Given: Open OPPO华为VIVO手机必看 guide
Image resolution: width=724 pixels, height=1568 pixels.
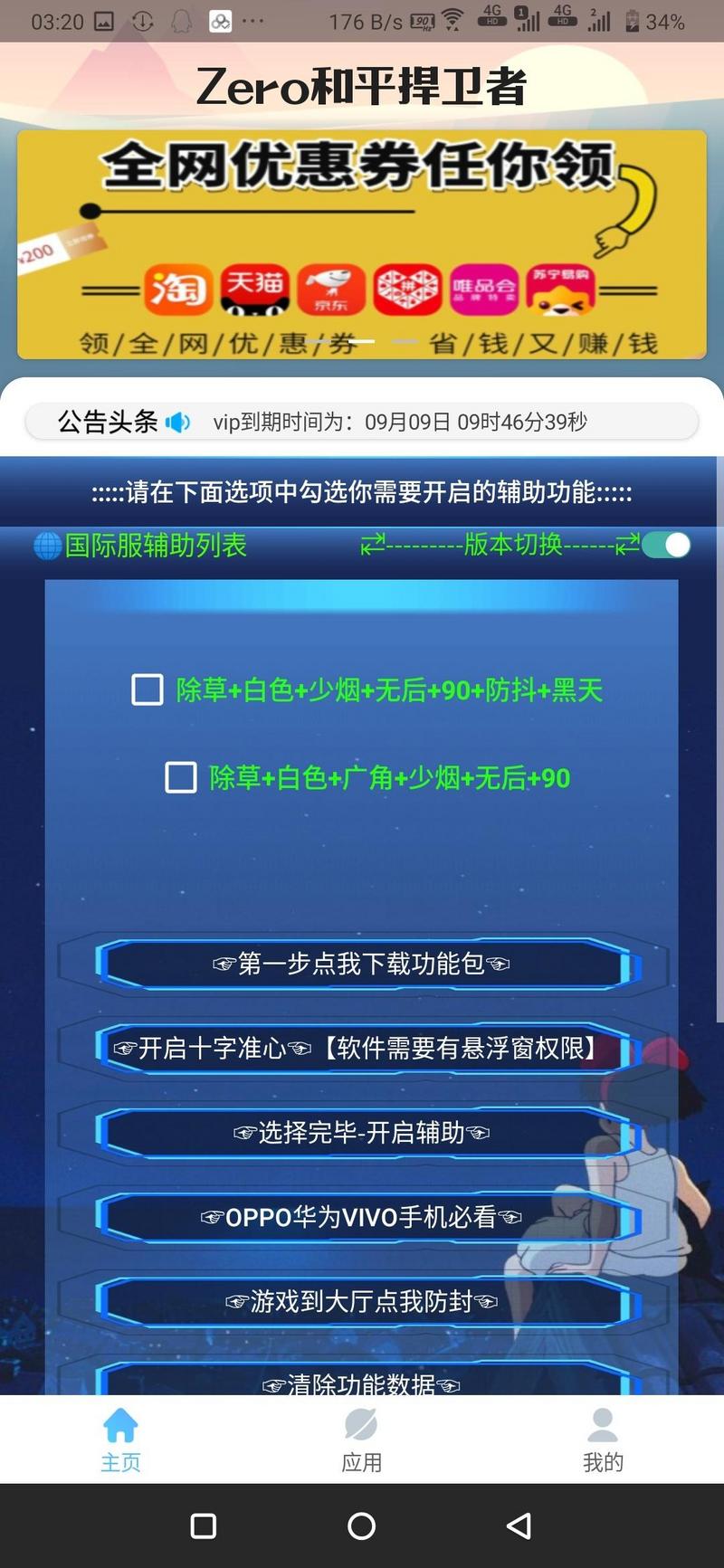Looking at the screenshot, I should [x=362, y=1217].
